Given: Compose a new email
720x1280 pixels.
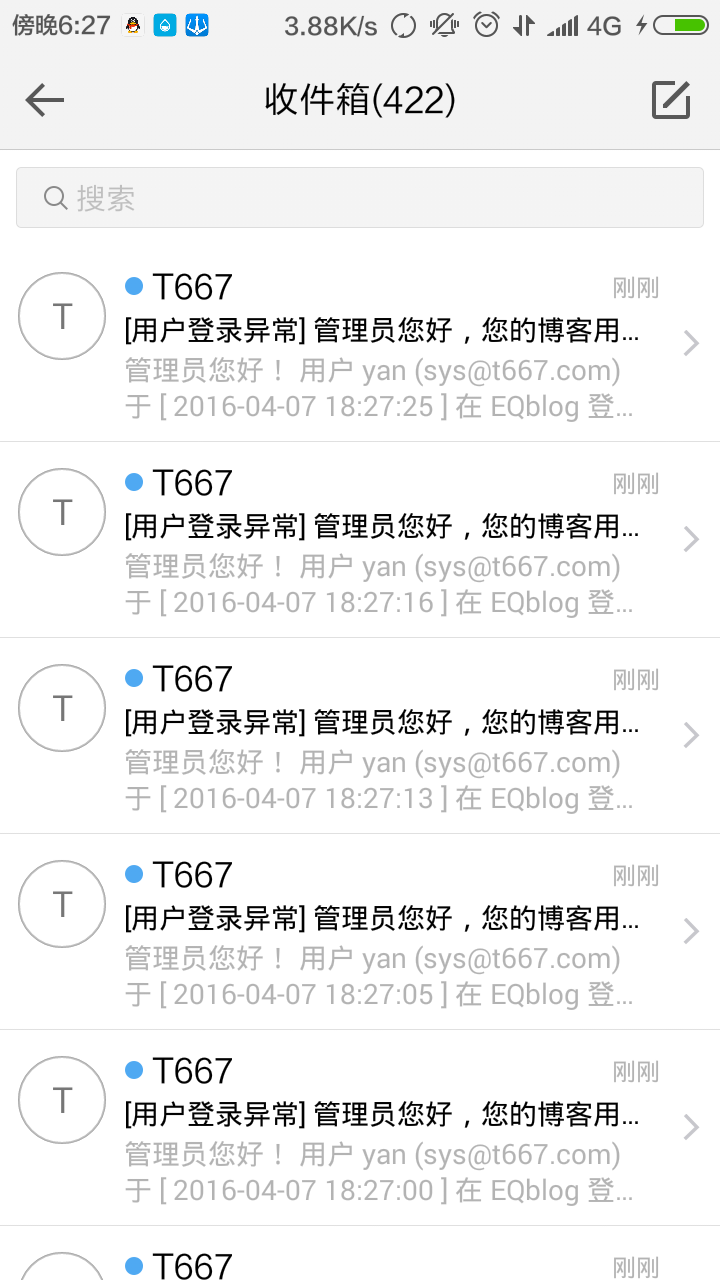Looking at the screenshot, I should point(671,100).
